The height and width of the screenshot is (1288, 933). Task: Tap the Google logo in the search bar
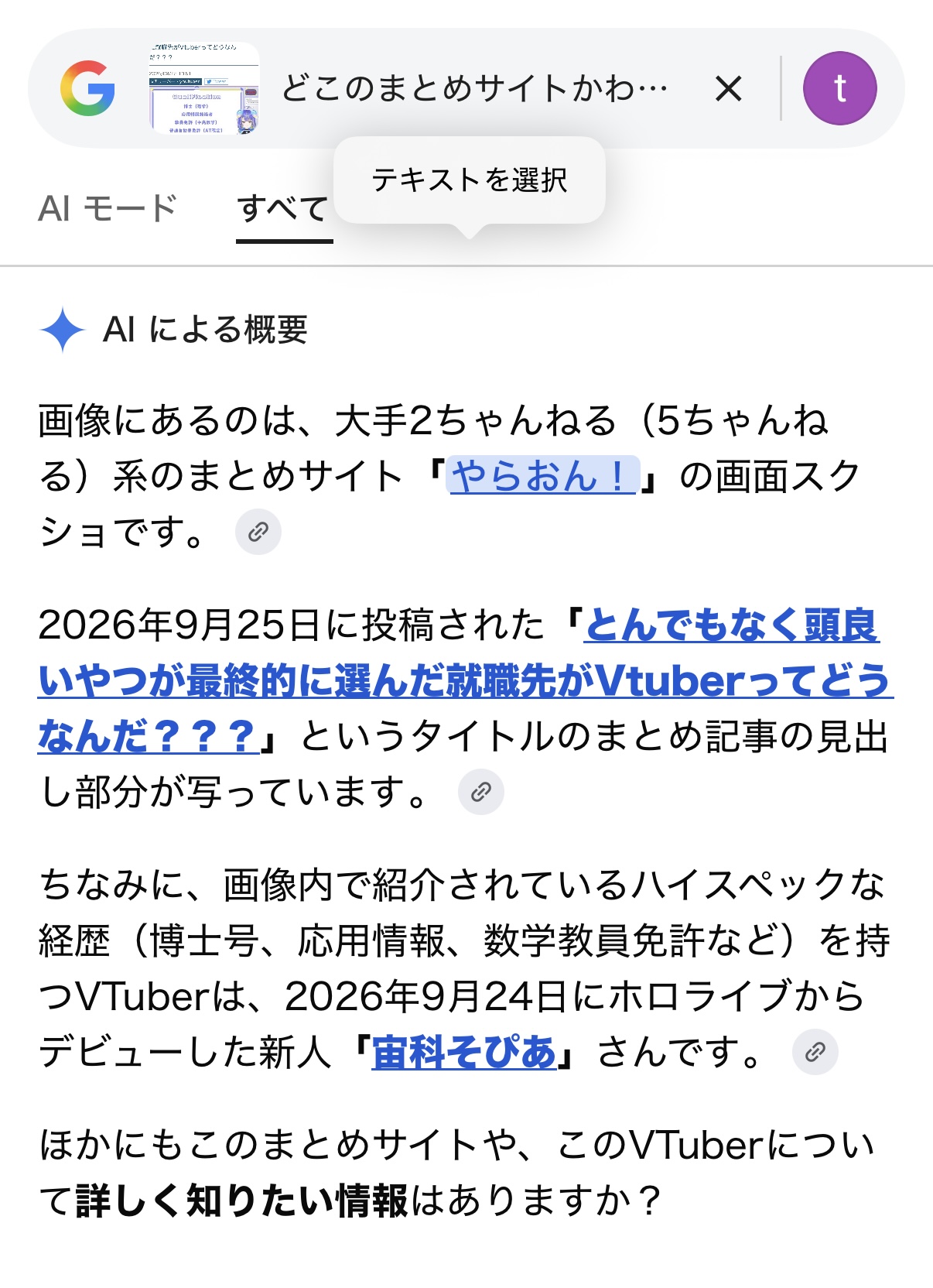tap(87, 88)
